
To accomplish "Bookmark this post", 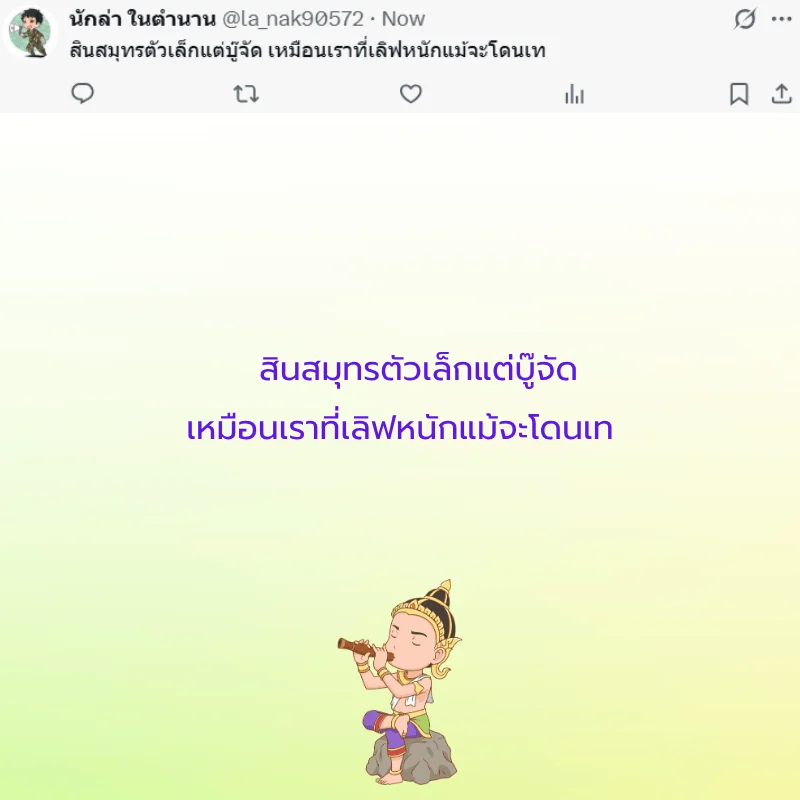I will pos(739,94).
